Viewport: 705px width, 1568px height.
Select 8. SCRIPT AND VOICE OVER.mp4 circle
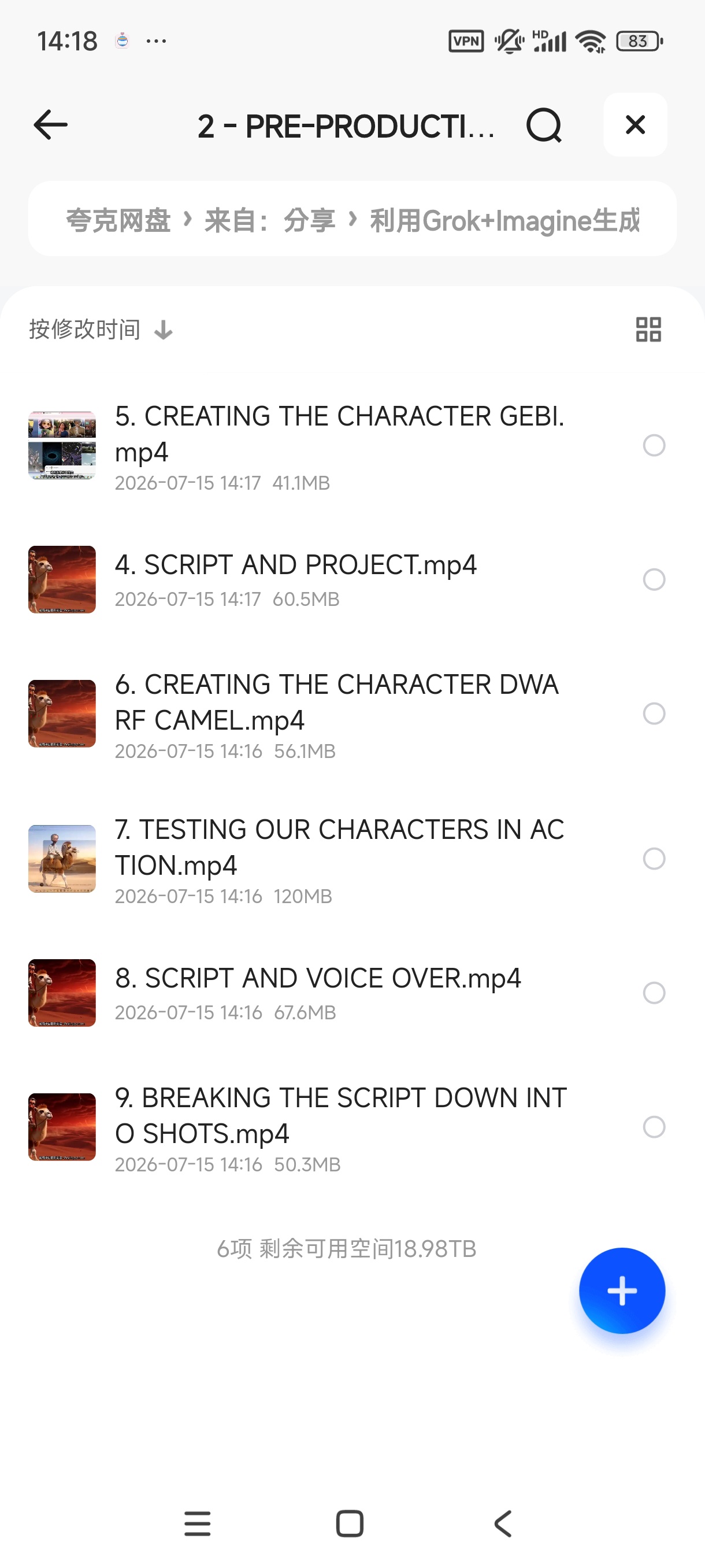coord(654,993)
